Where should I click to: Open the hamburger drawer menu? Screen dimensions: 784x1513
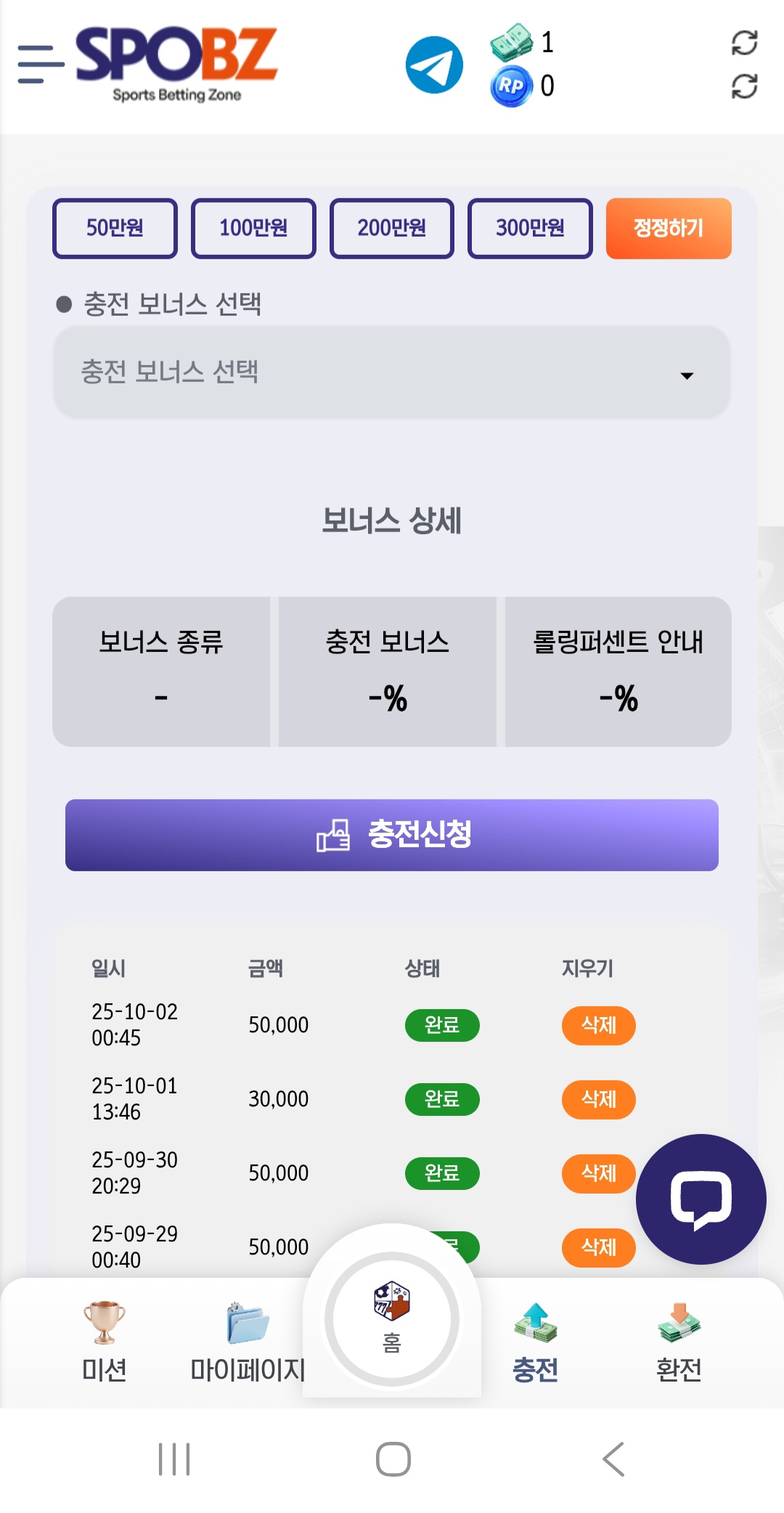(x=40, y=64)
